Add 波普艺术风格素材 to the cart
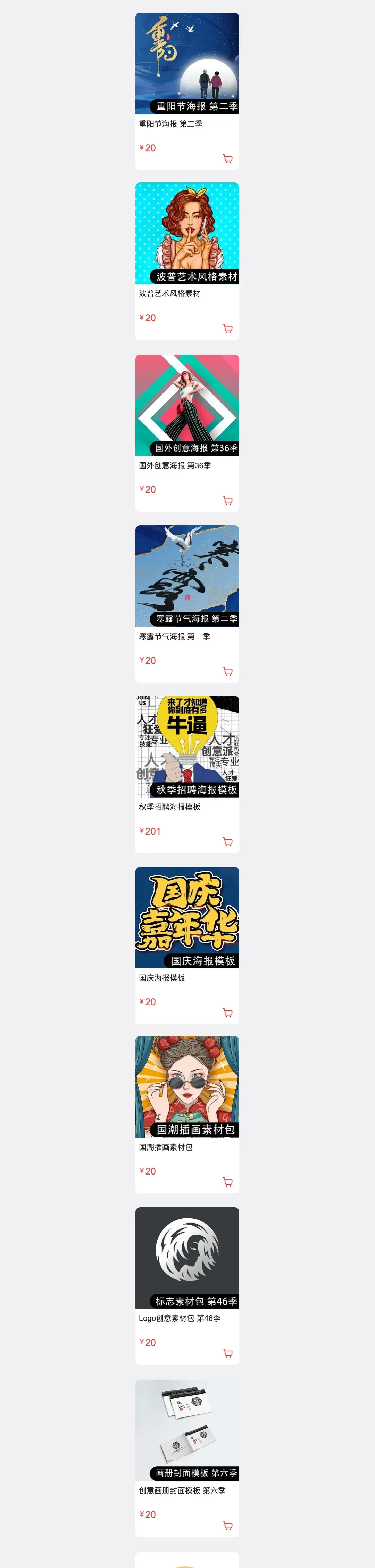 click(x=228, y=329)
